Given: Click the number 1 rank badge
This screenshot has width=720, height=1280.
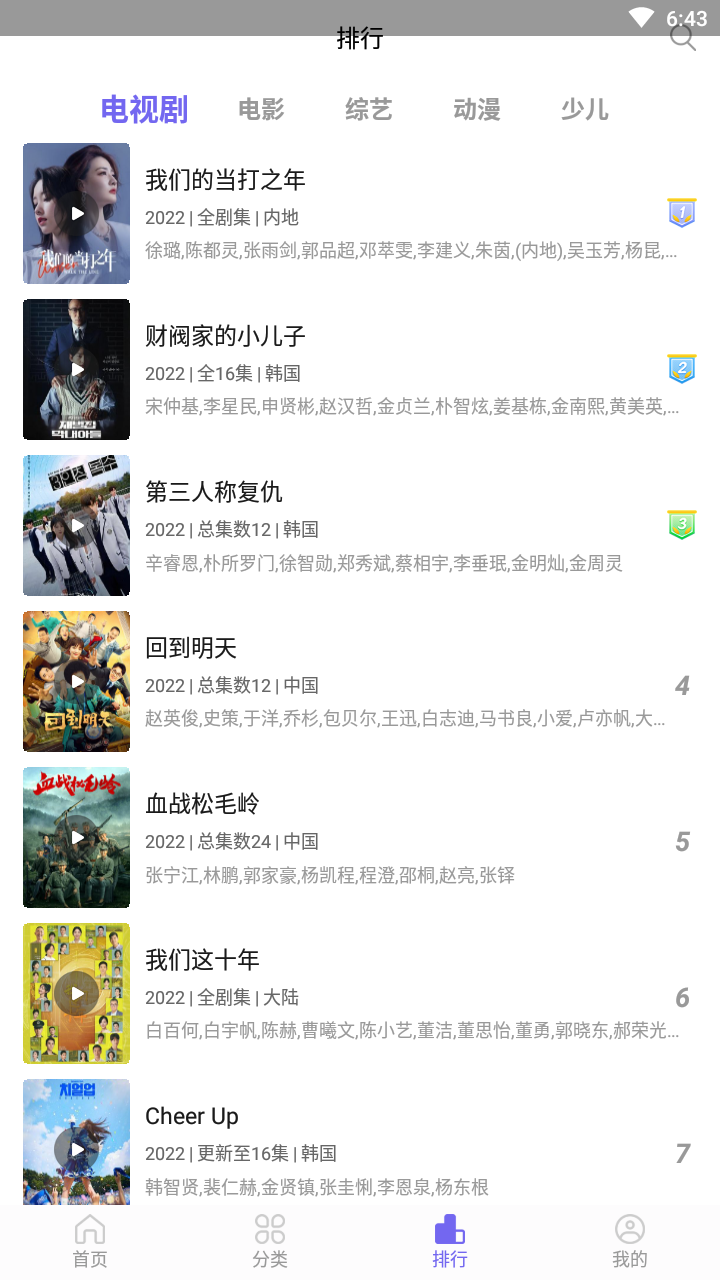Looking at the screenshot, I should [x=681, y=212].
